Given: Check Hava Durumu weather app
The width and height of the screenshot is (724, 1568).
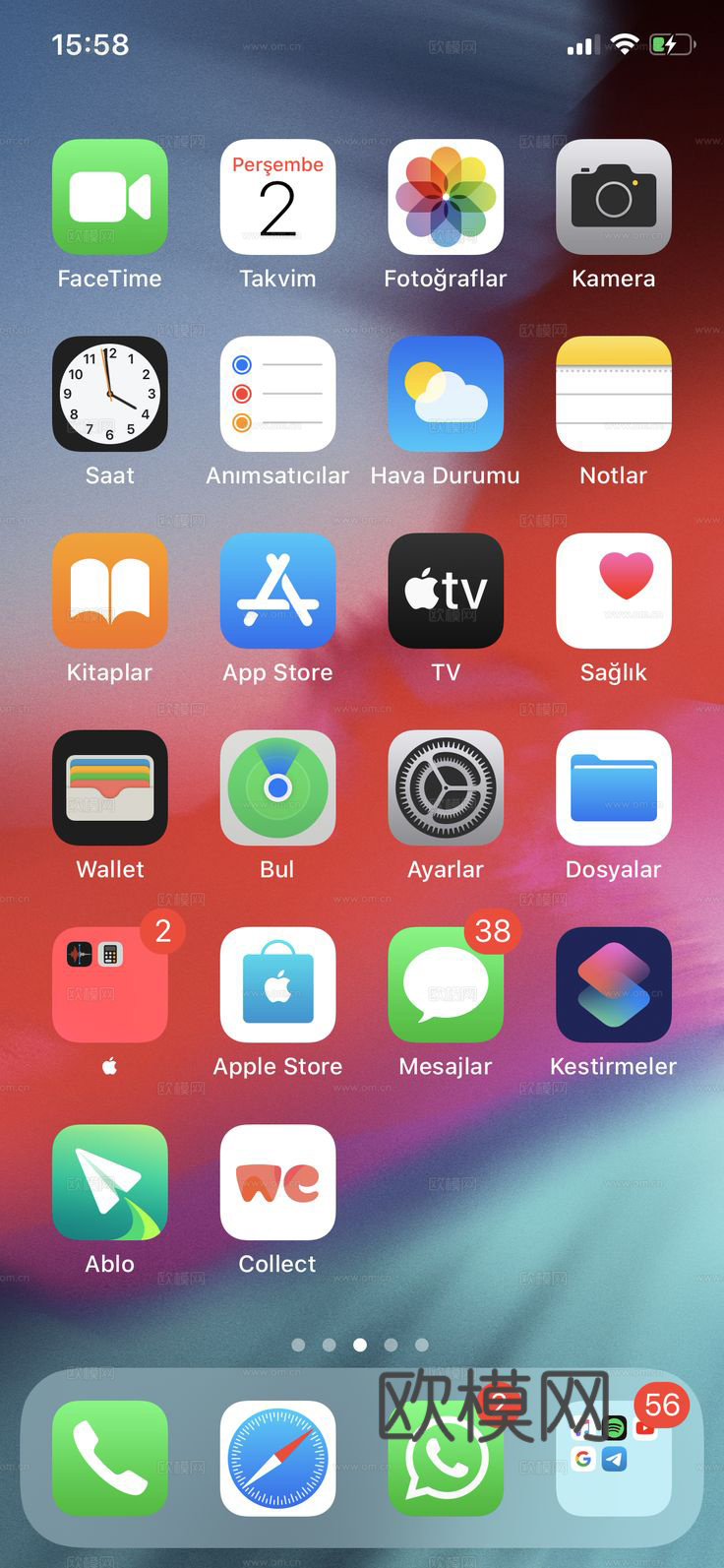Looking at the screenshot, I should [x=446, y=394].
